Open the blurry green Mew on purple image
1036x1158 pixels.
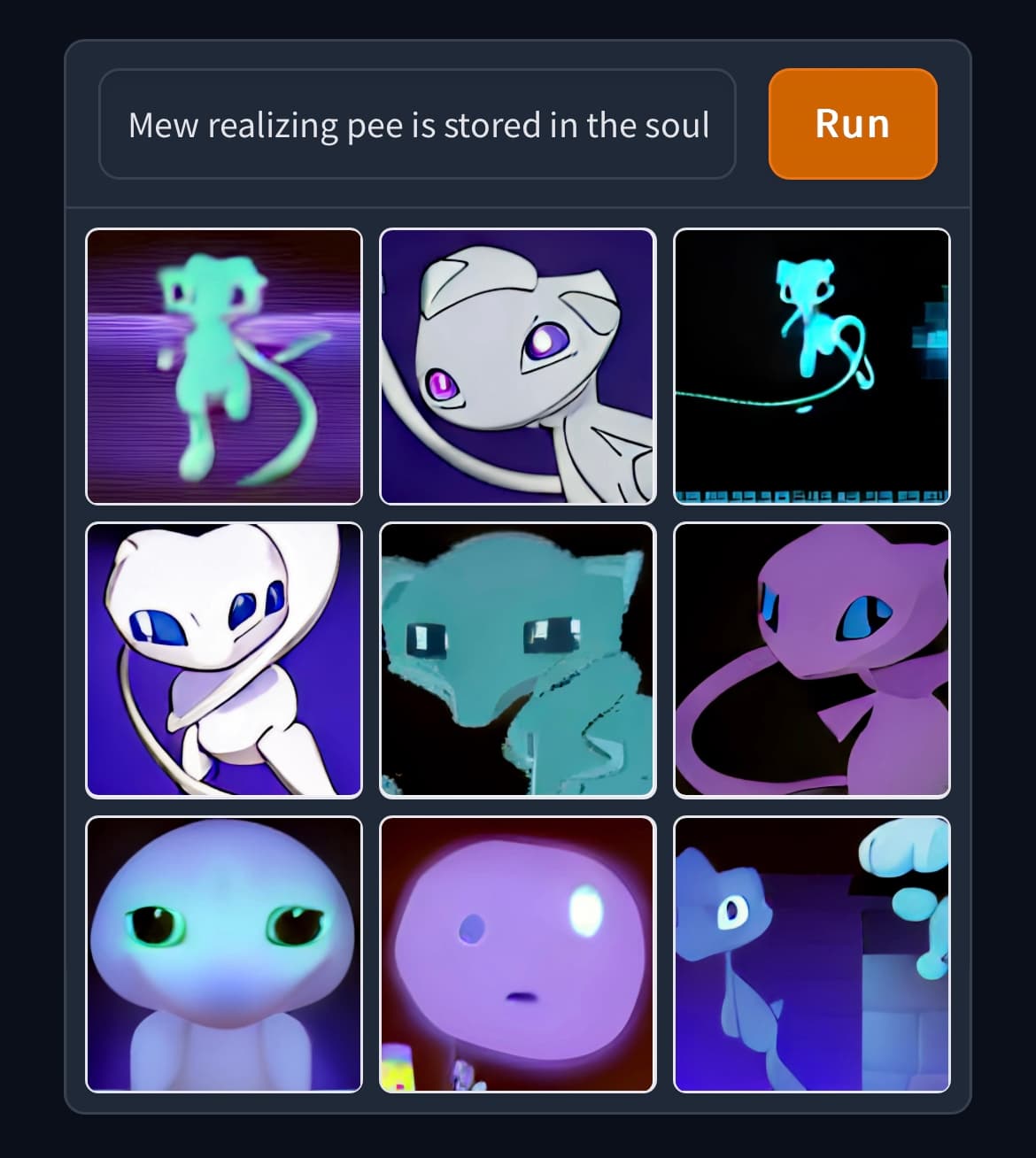(x=224, y=367)
